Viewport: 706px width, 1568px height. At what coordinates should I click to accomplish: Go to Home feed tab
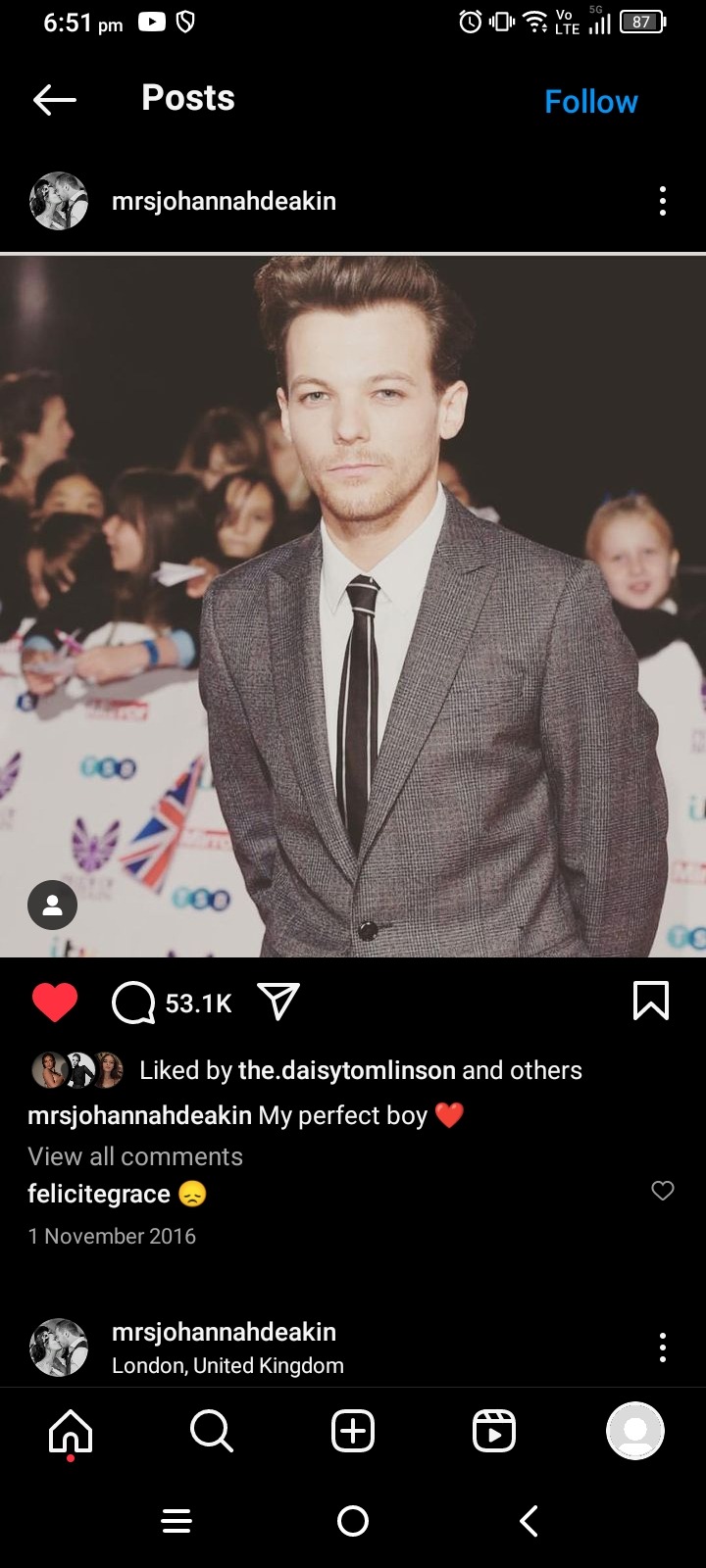[71, 1432]
